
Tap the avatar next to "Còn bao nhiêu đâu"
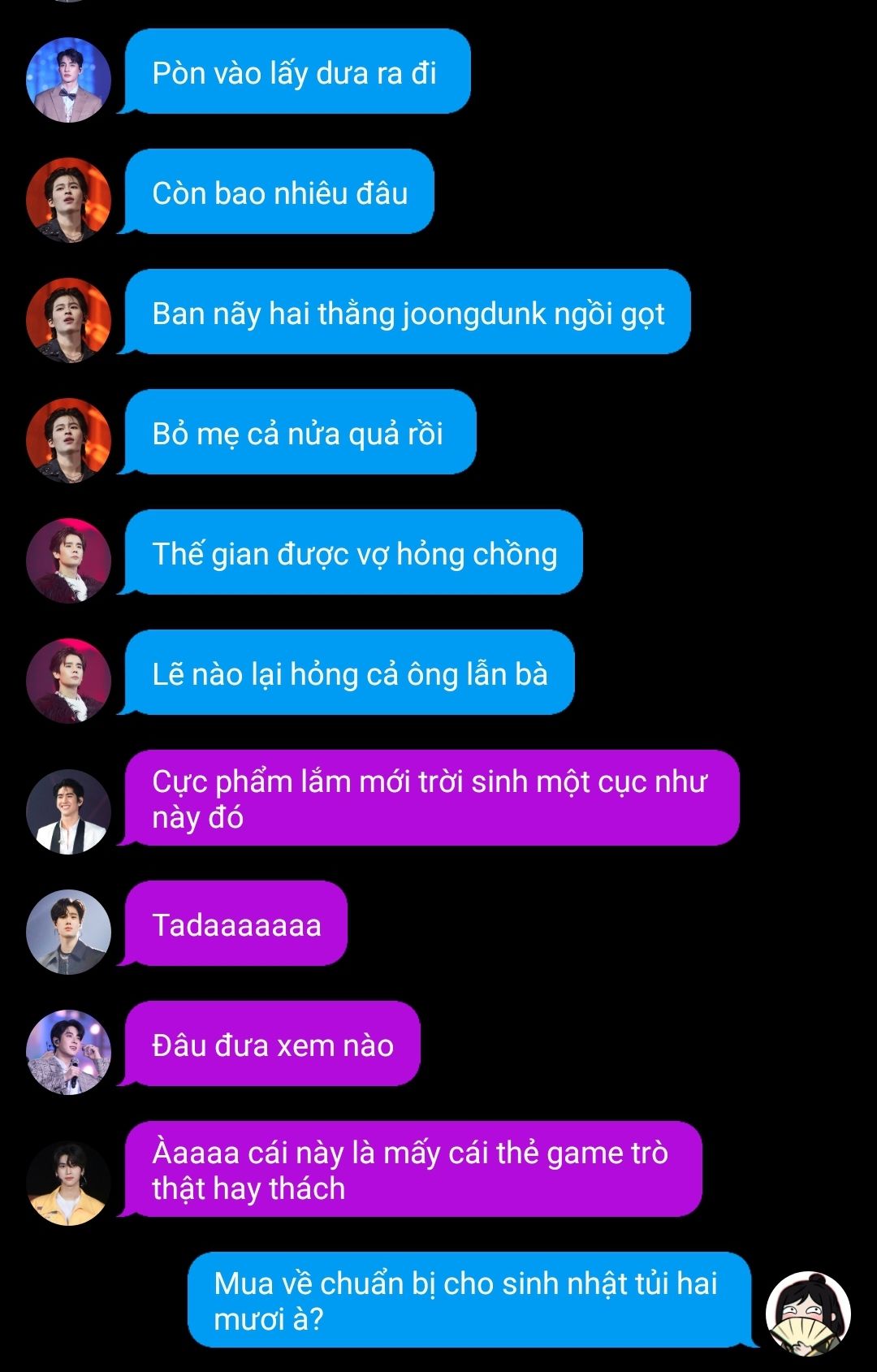pos(68,200)
